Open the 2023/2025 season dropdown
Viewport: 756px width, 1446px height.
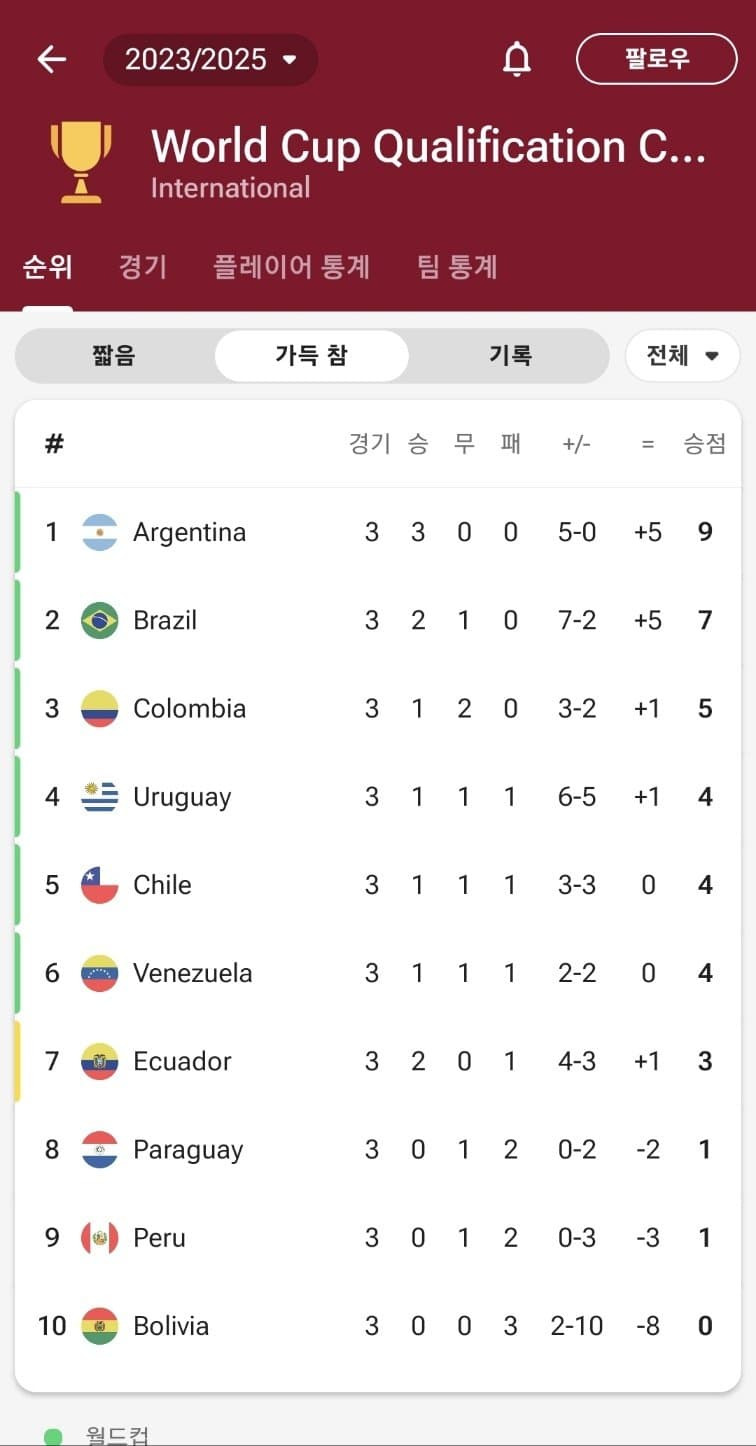point(211,60)
